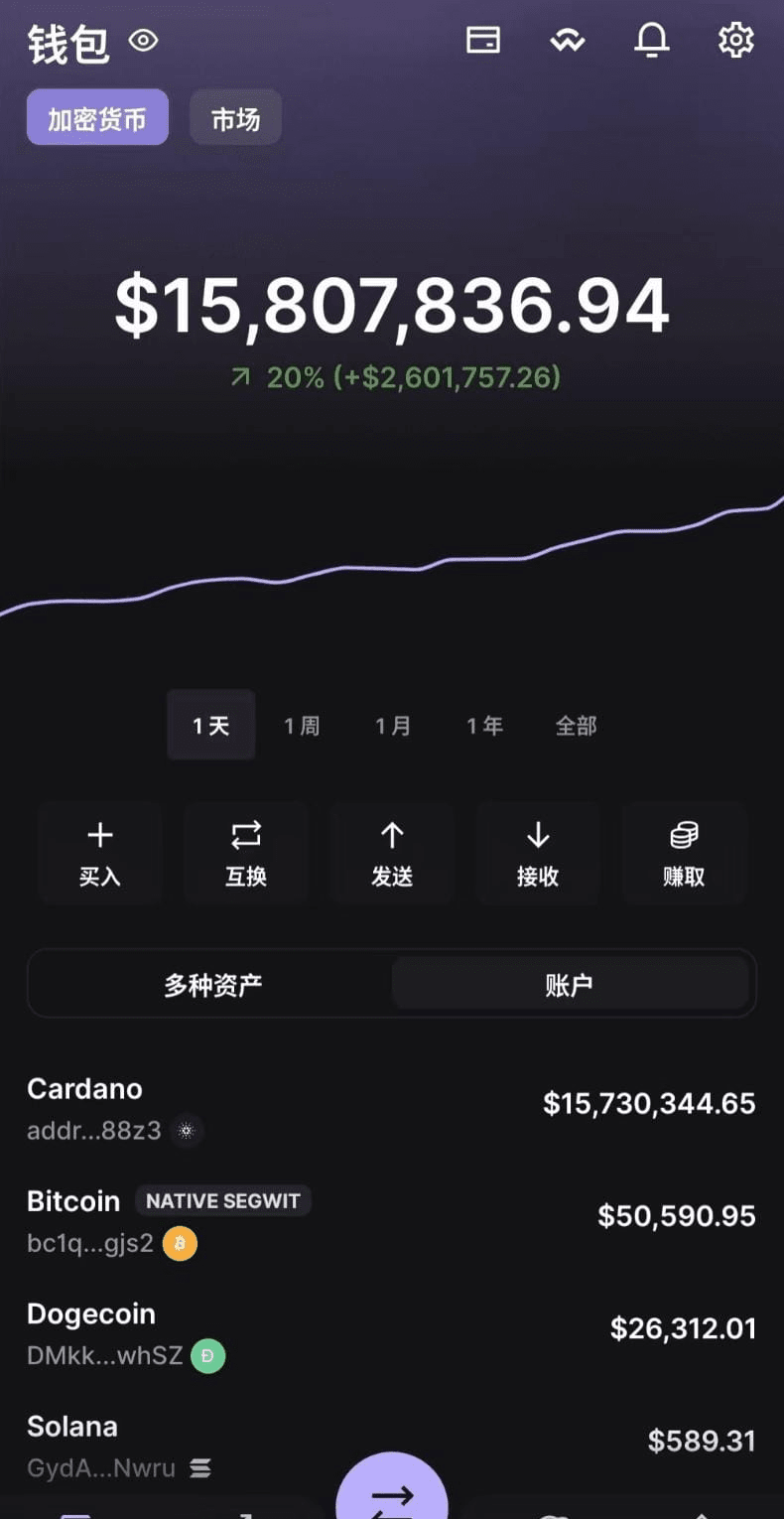Screen dimensions: 784x1519
Task: Show the 1月 chart range
Action: [393, 726]
